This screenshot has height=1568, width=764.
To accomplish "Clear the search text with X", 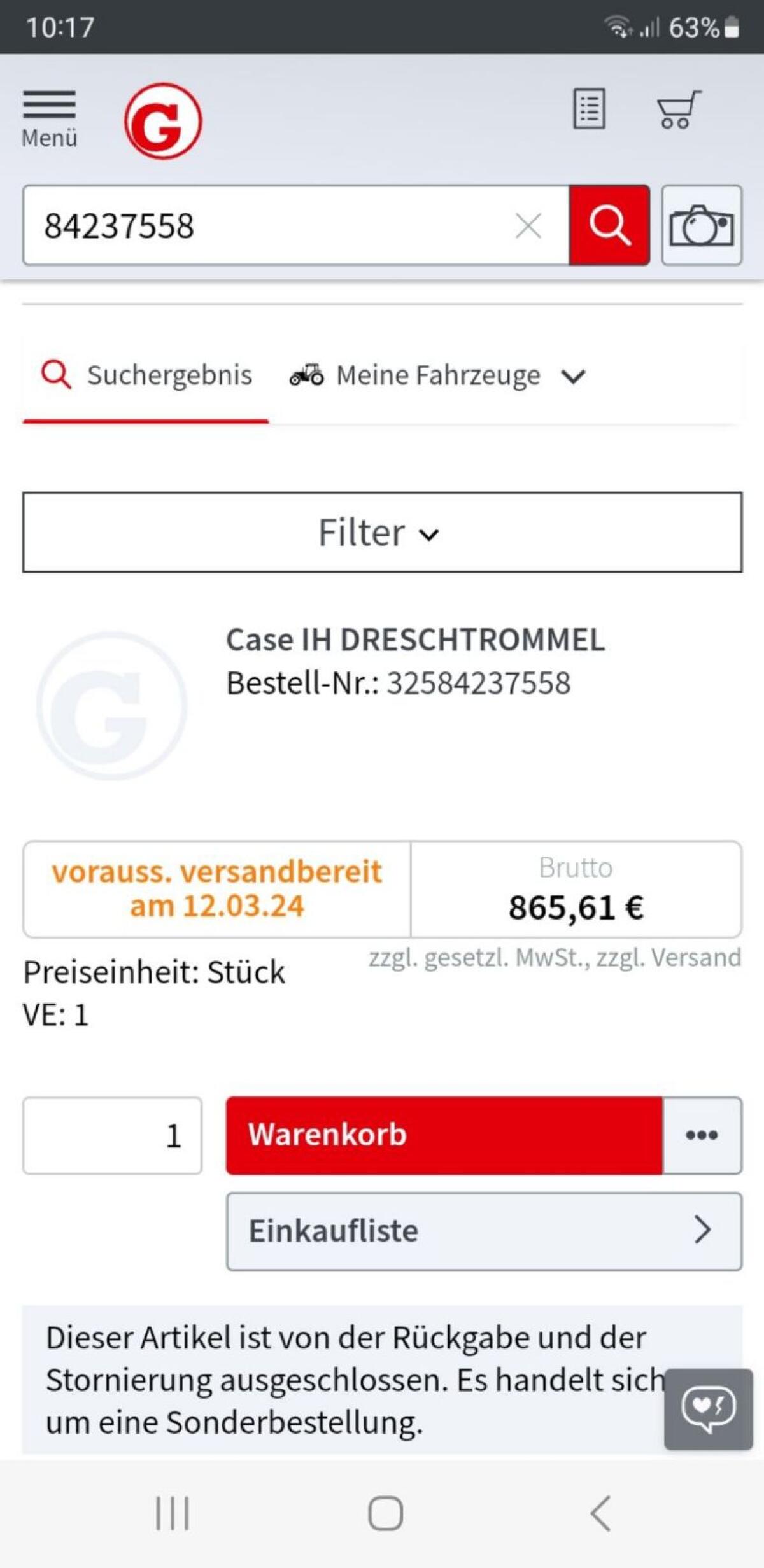I will click(x=528, y=226).
